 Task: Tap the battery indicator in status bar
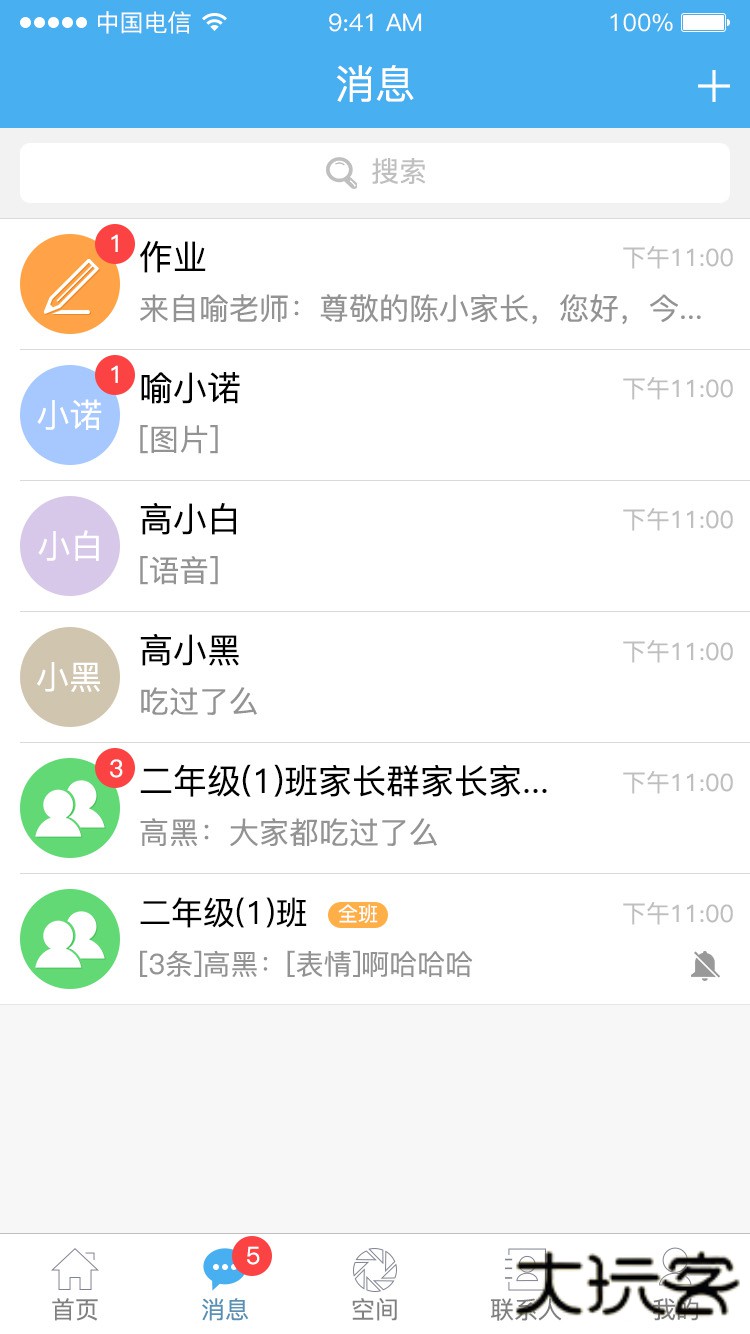[x=706, y=22]
